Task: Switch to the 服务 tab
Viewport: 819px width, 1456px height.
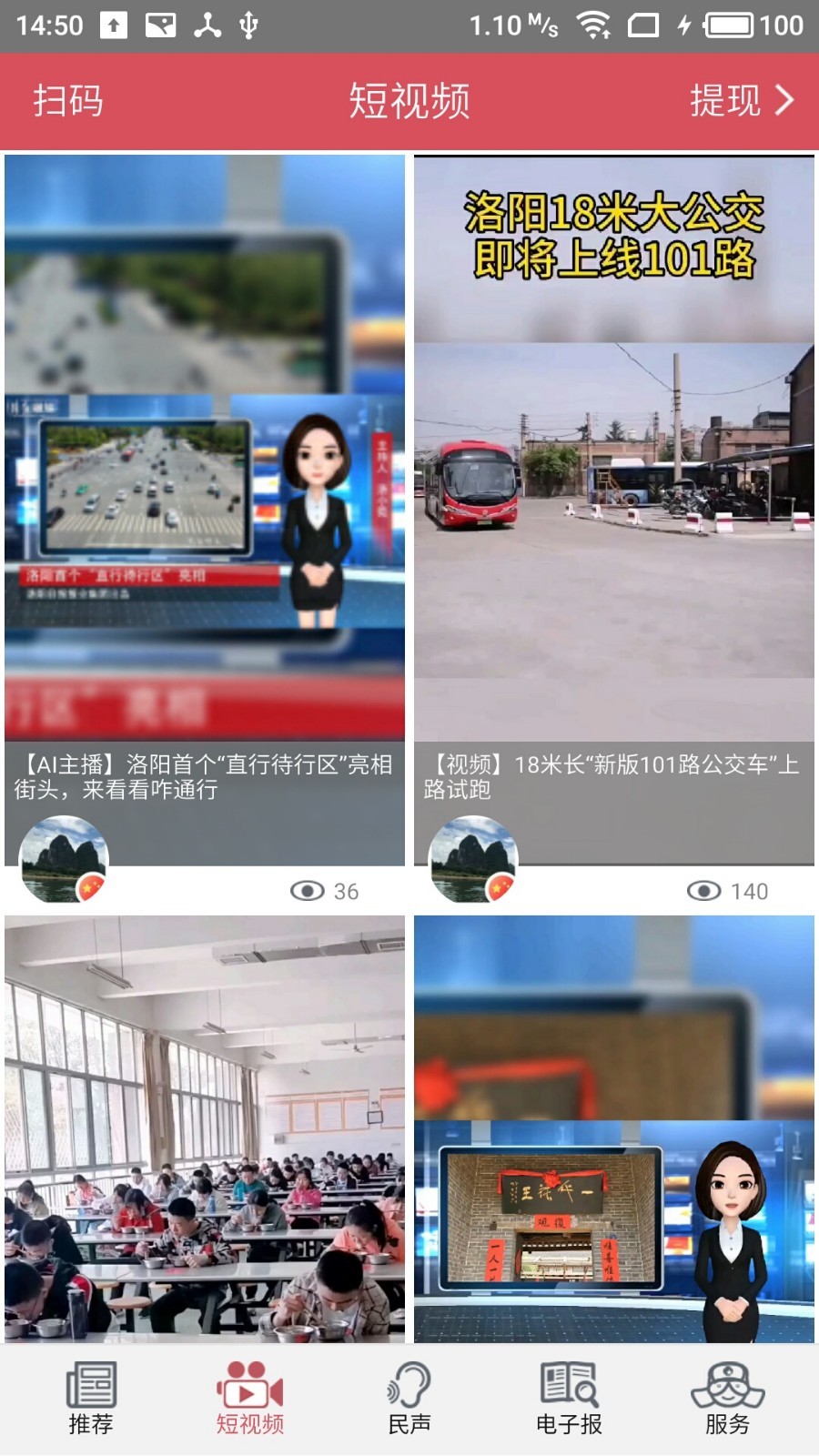Action: (727, 1399)
